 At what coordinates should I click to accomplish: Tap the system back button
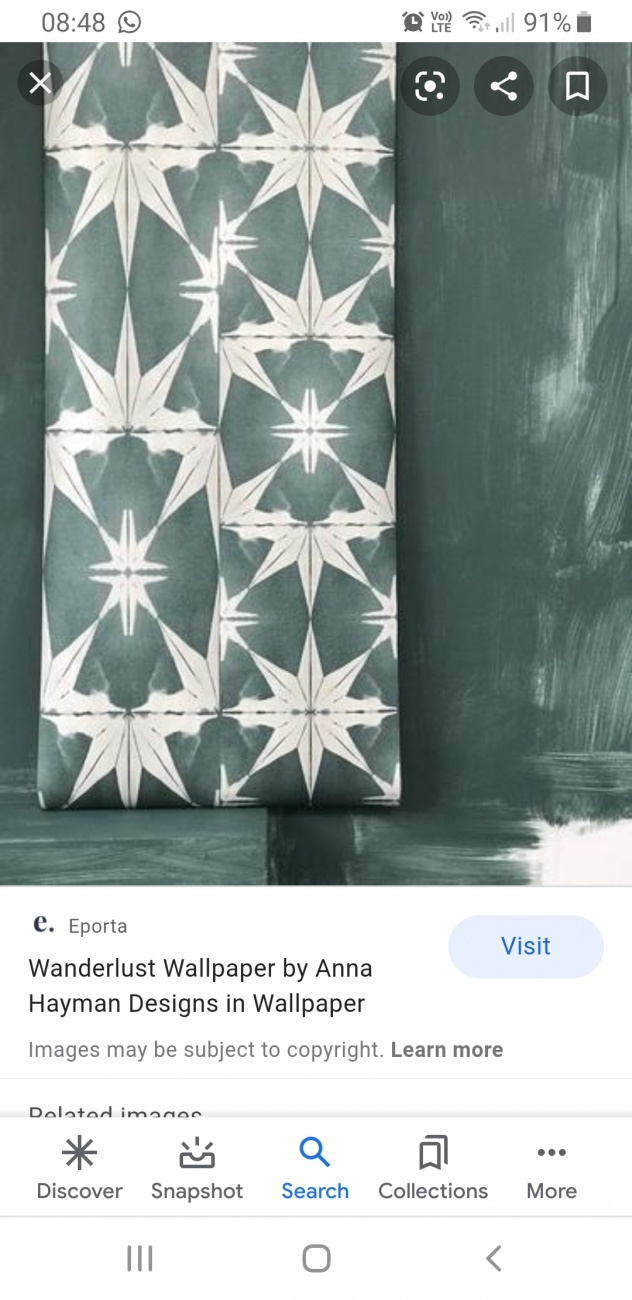click(x=493, y=1258)
